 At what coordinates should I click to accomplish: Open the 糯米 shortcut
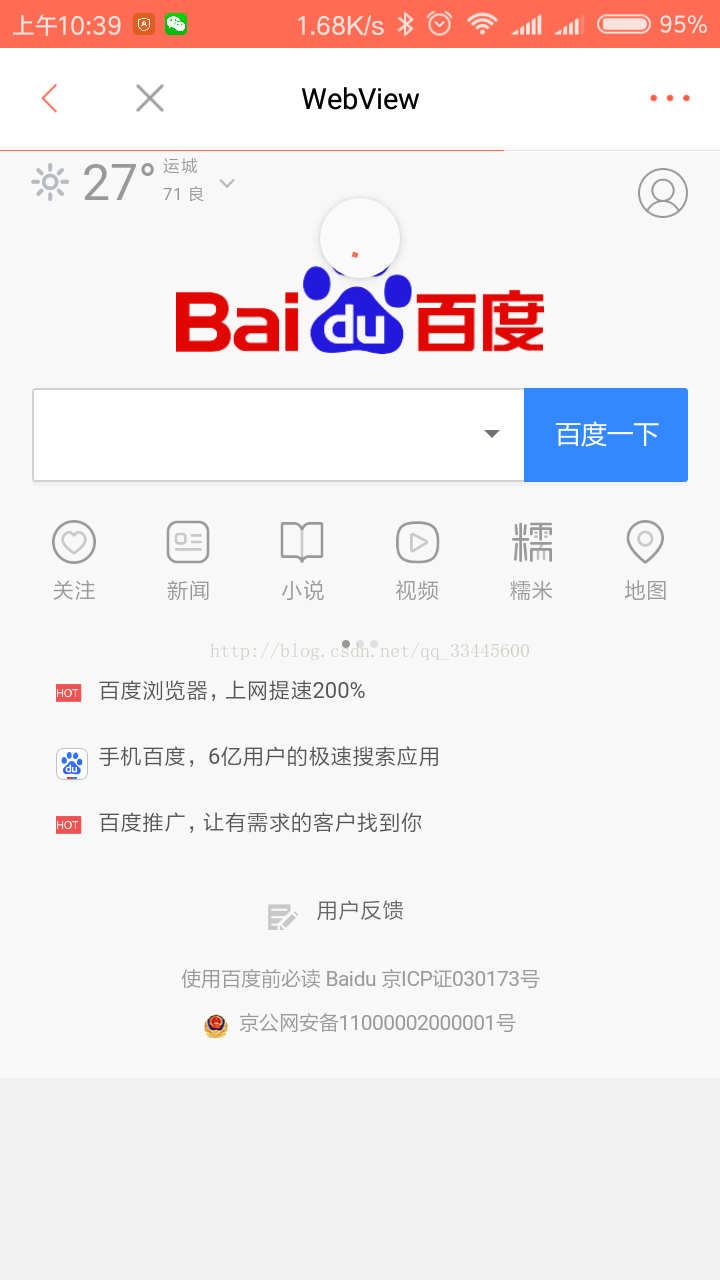click(531, 560)
